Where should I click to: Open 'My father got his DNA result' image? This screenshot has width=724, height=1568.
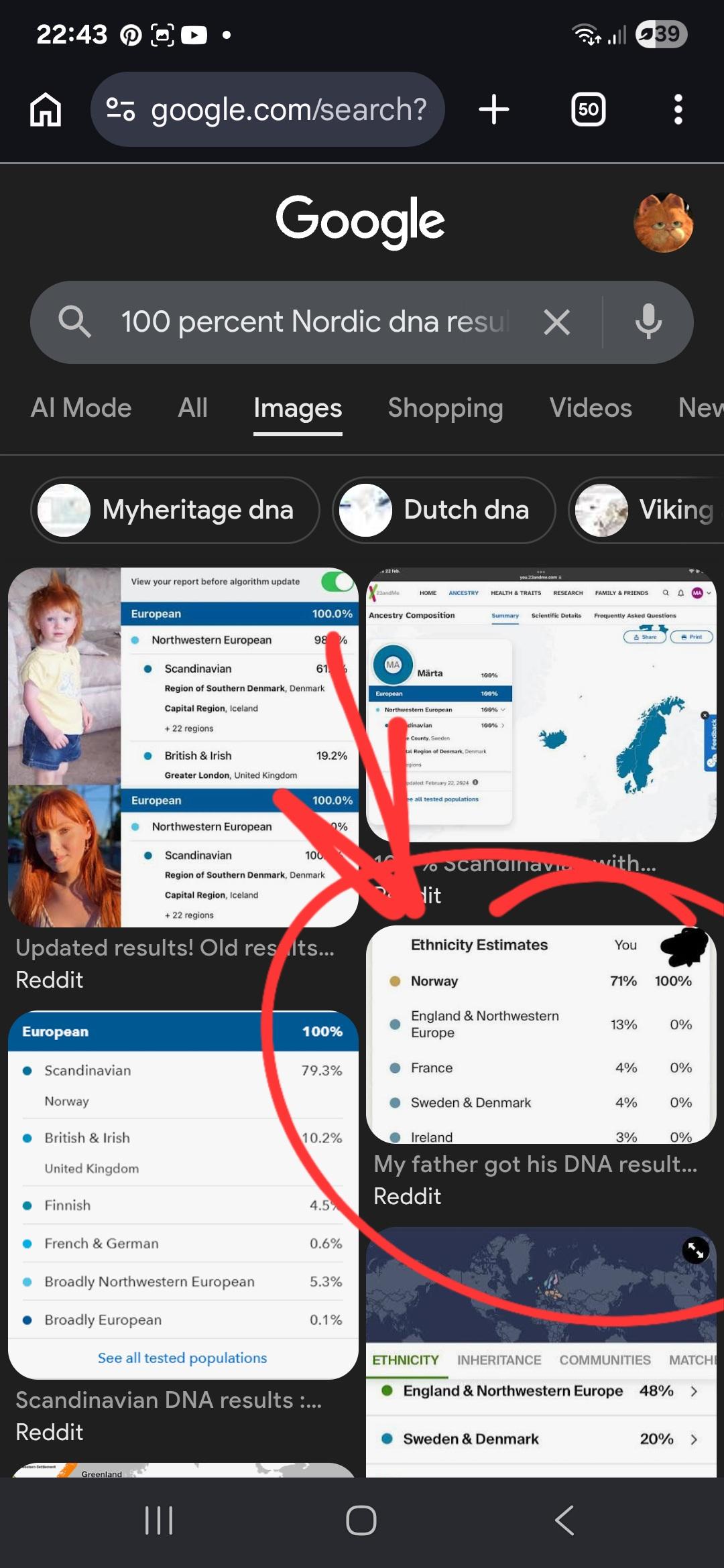[x=541, y=1034]
